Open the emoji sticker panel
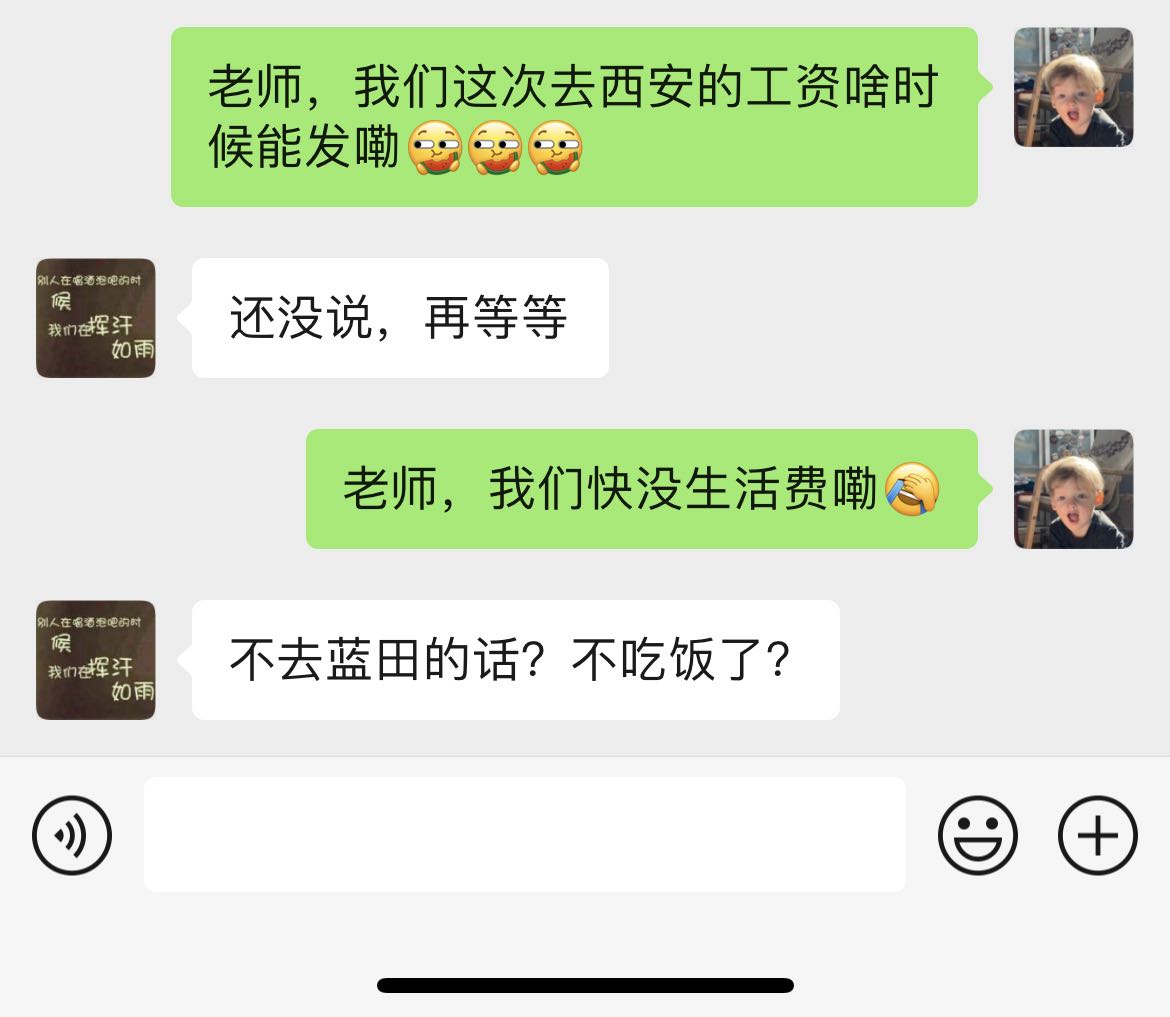 pos(977,835)
